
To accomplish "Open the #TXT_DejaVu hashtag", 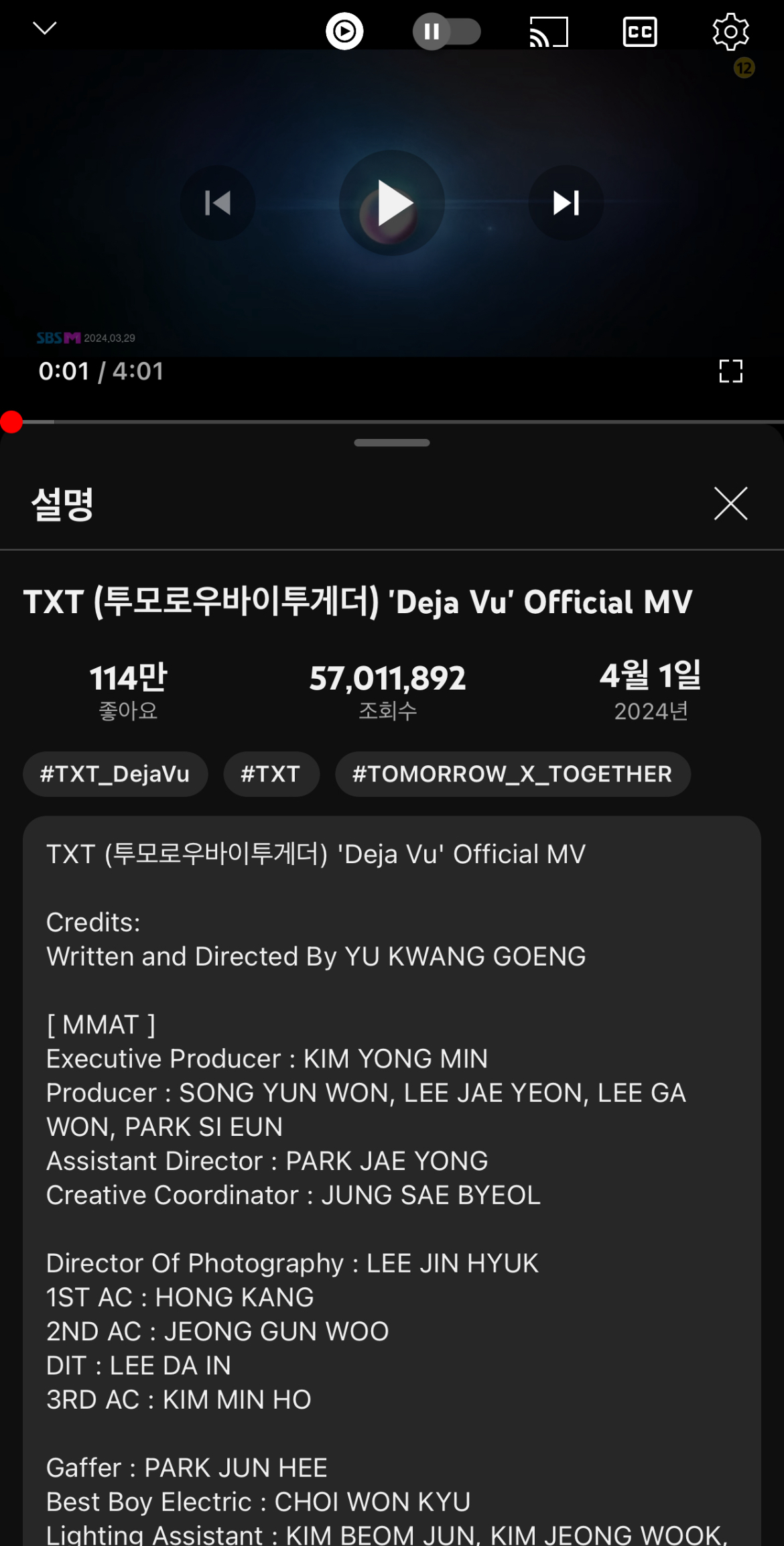I will (x=115, y=774).
